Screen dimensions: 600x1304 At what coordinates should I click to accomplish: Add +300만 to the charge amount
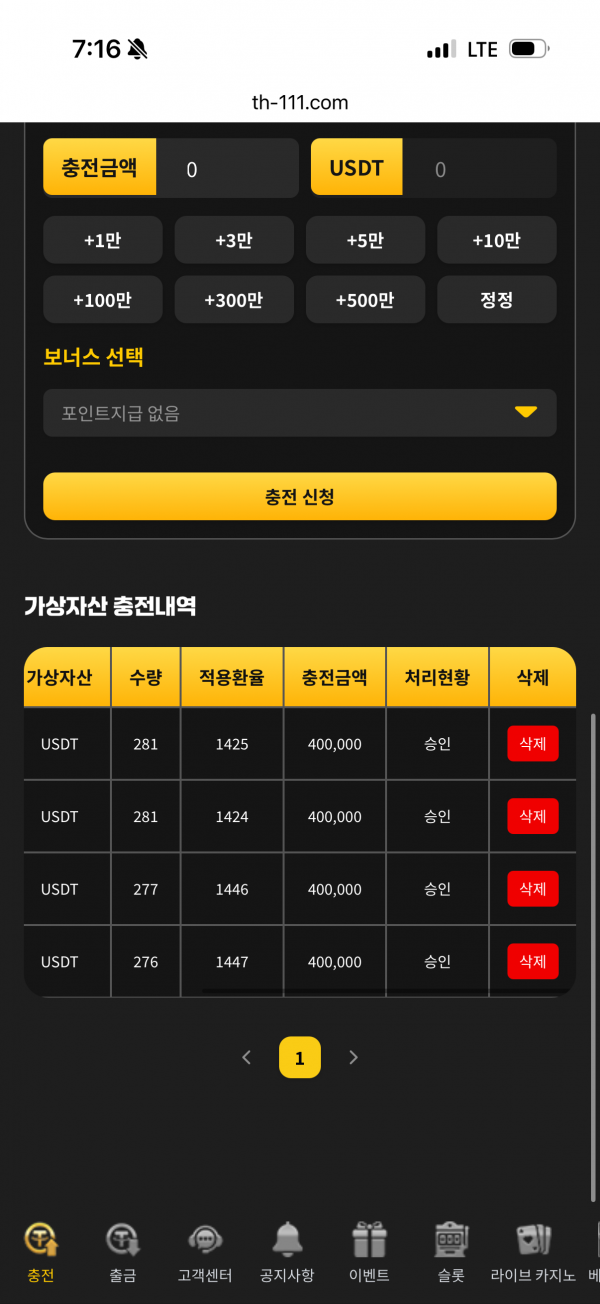coord(233,300)
